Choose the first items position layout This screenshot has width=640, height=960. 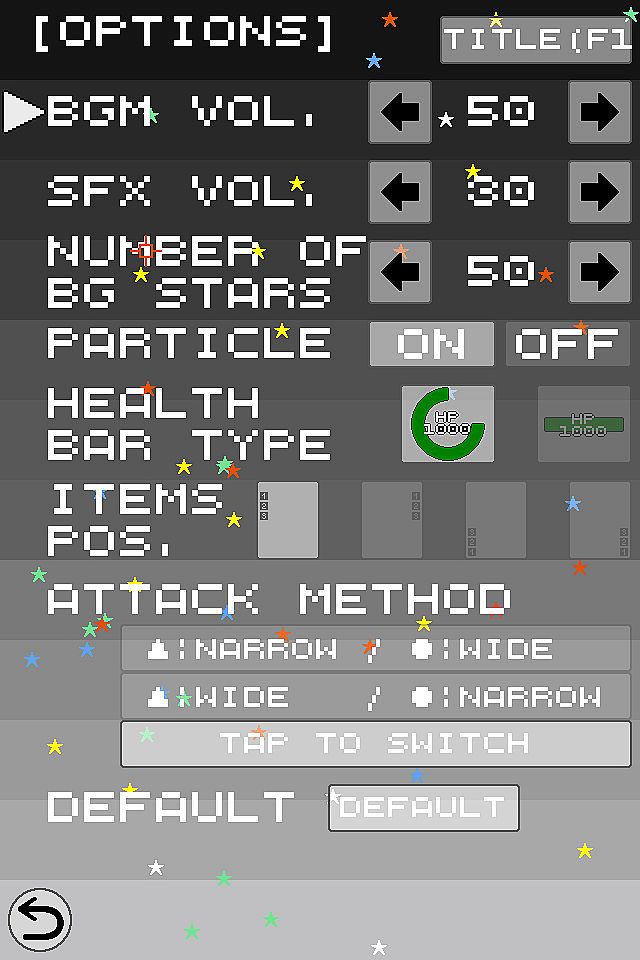[288, 520]
